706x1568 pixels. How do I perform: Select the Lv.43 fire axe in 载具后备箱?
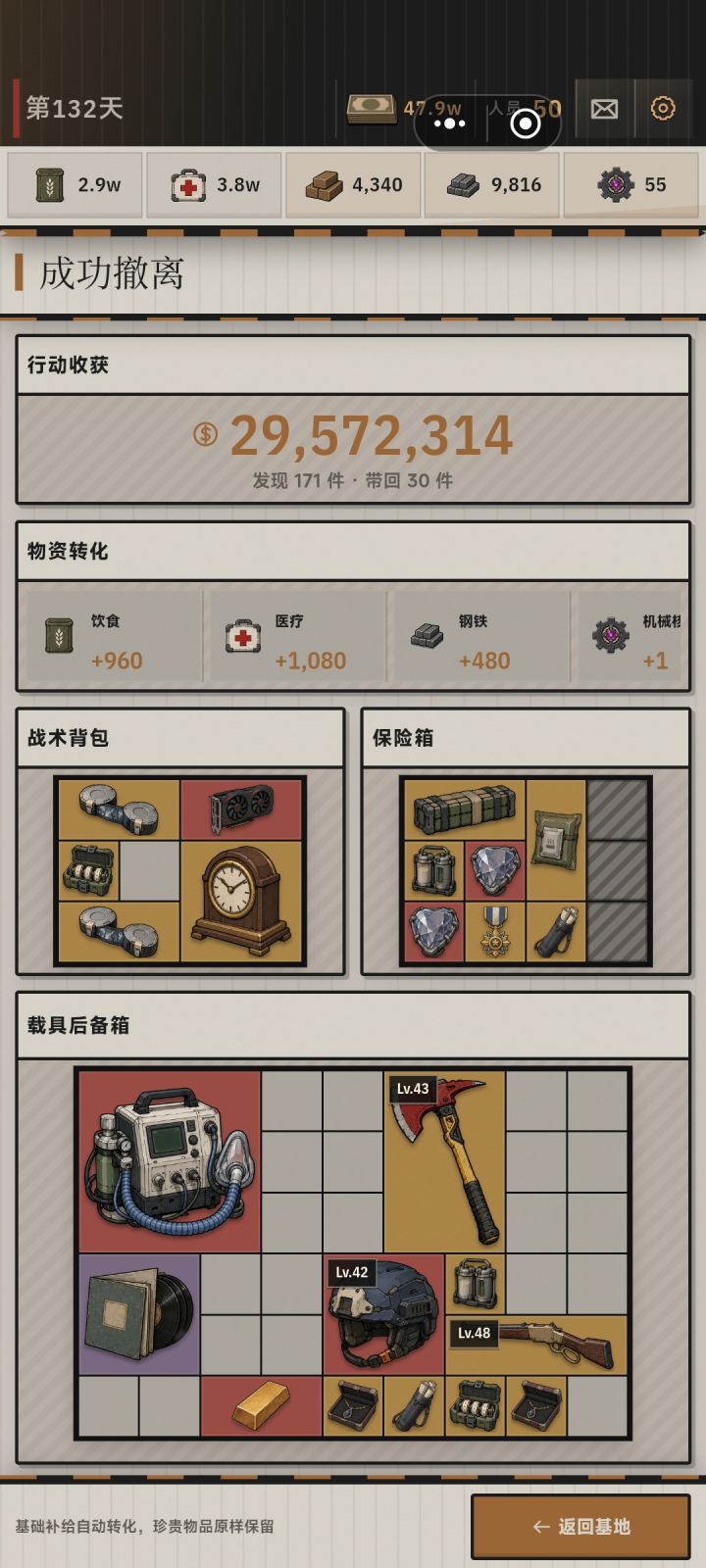pyautogui.click(x=444, y=1161)
